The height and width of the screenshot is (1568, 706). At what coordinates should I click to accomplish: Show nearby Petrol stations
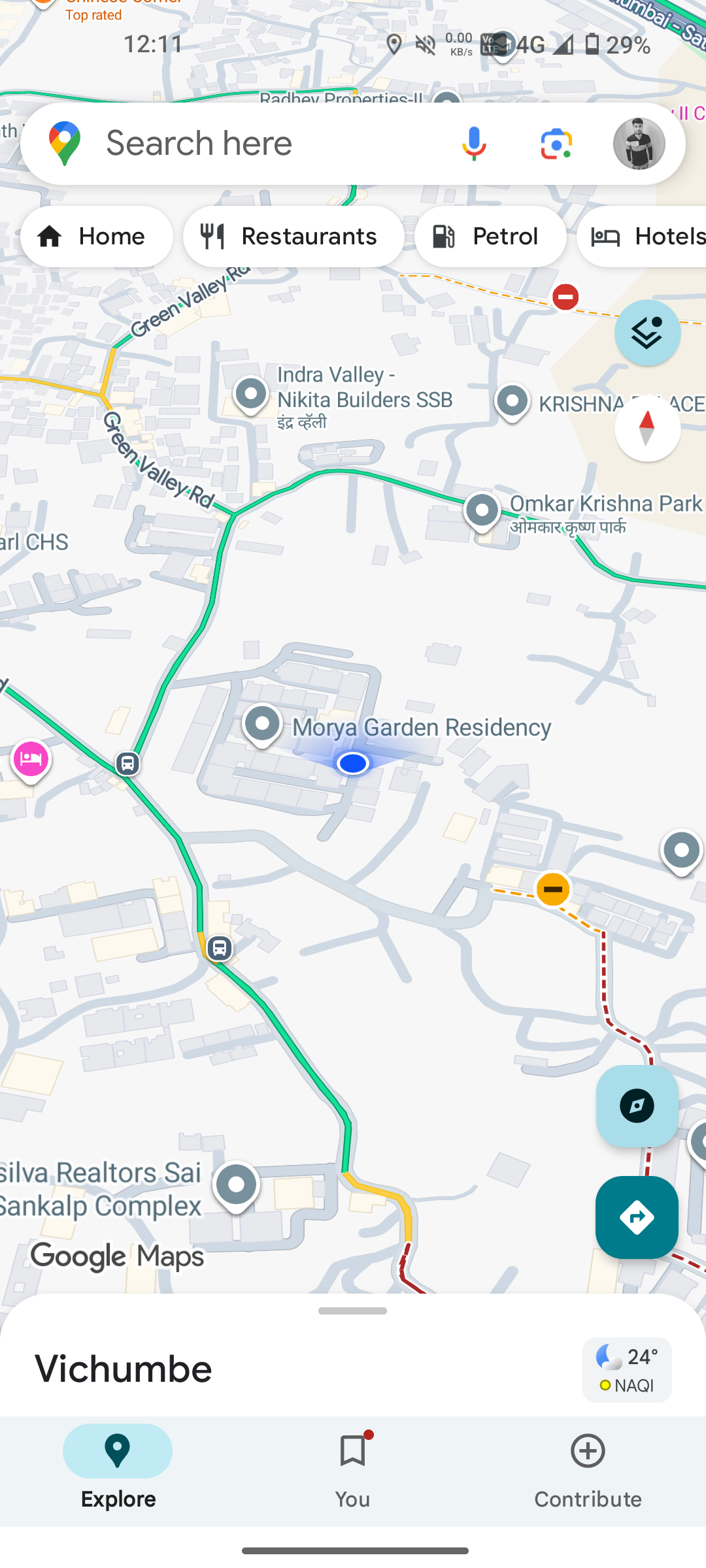tap(490, 237)
